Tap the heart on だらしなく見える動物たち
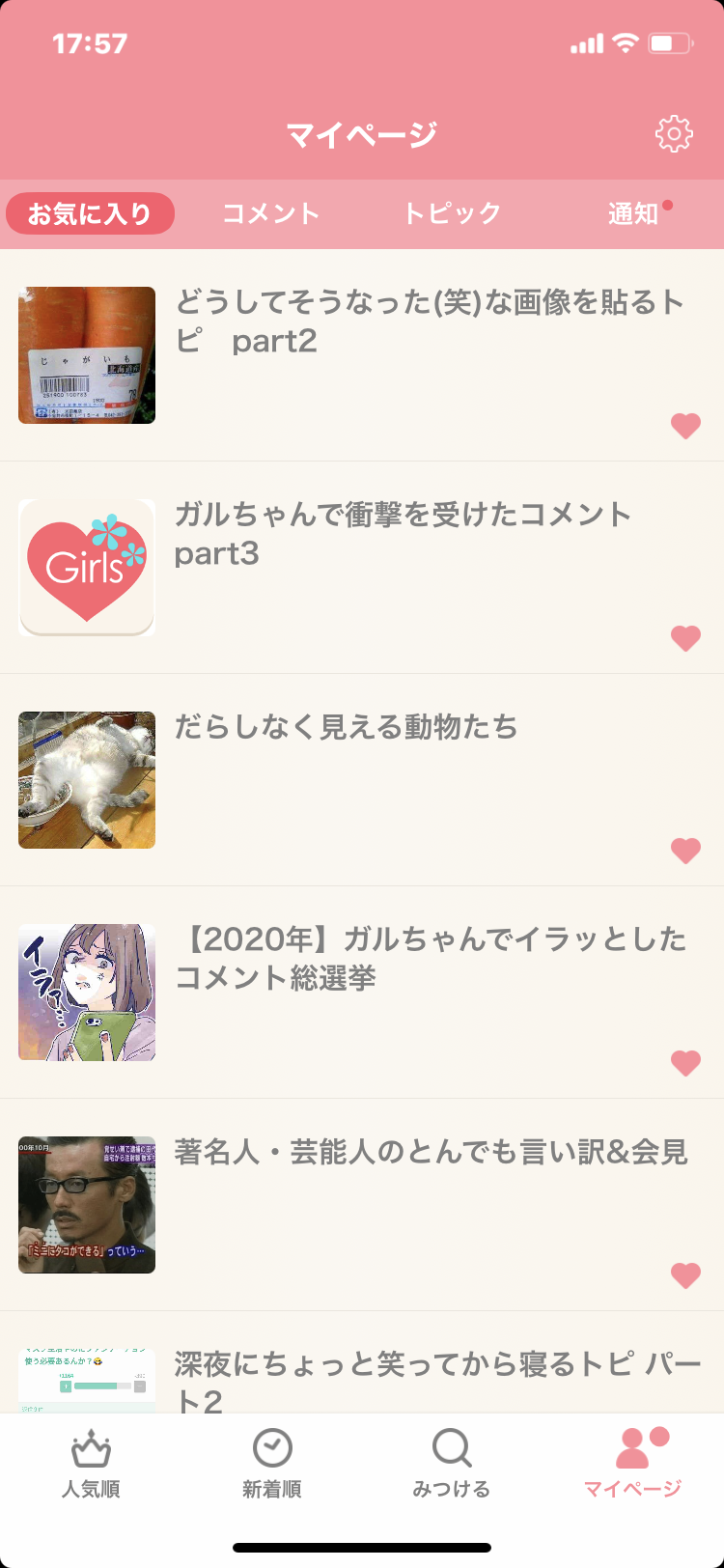724x1568 pixels. point(685,851)
